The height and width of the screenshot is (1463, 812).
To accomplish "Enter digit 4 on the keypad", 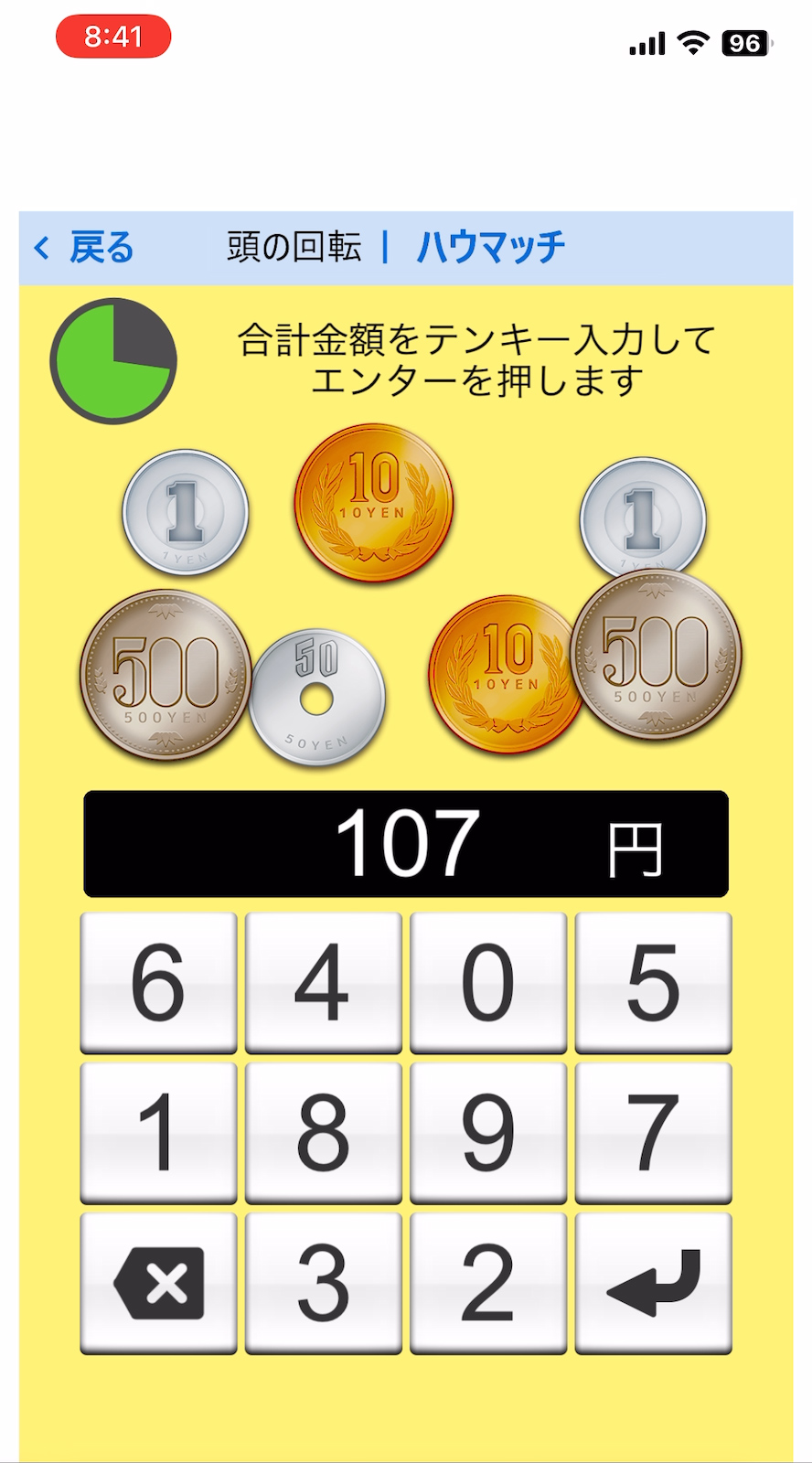I will 323,983.
